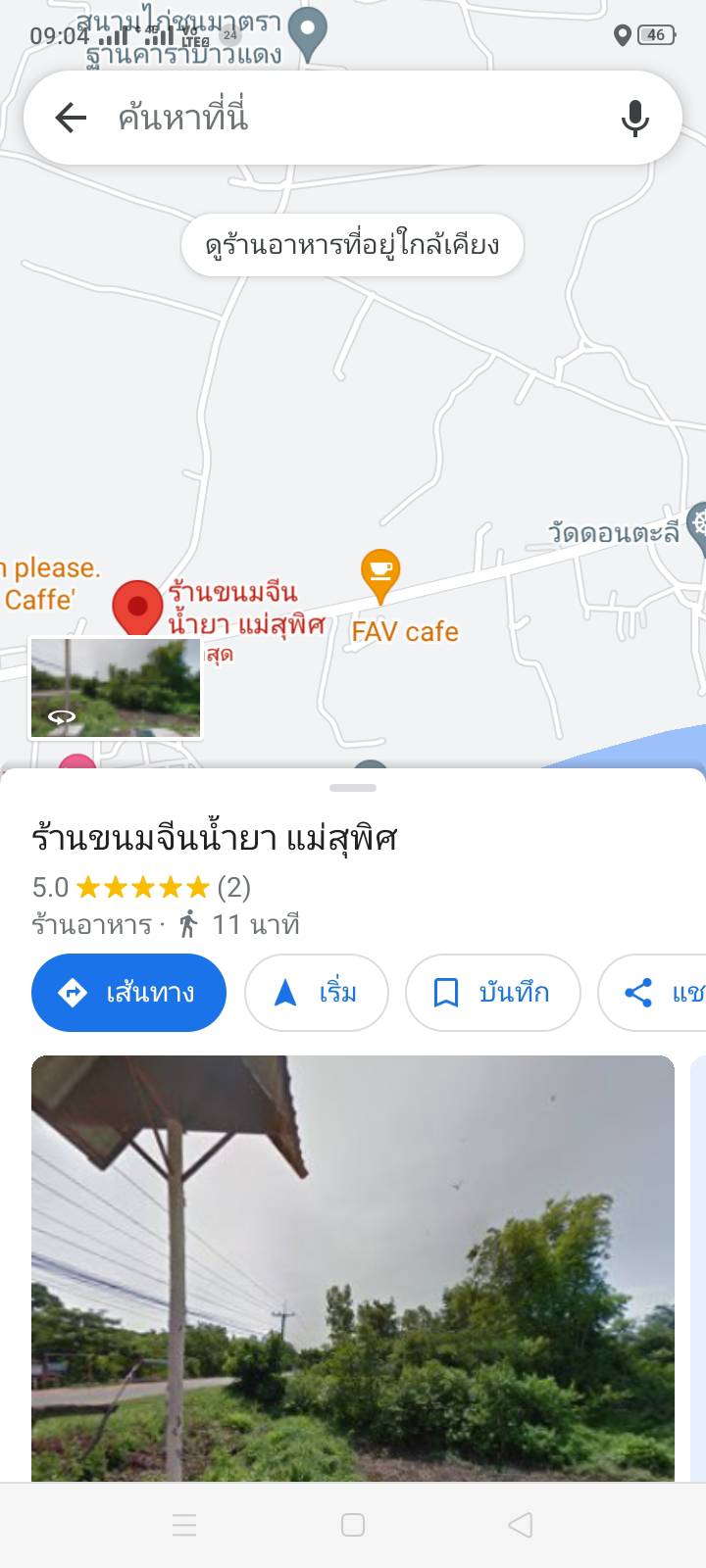
Task: Go back using the search bar arrow
Action: coord(71,119)
